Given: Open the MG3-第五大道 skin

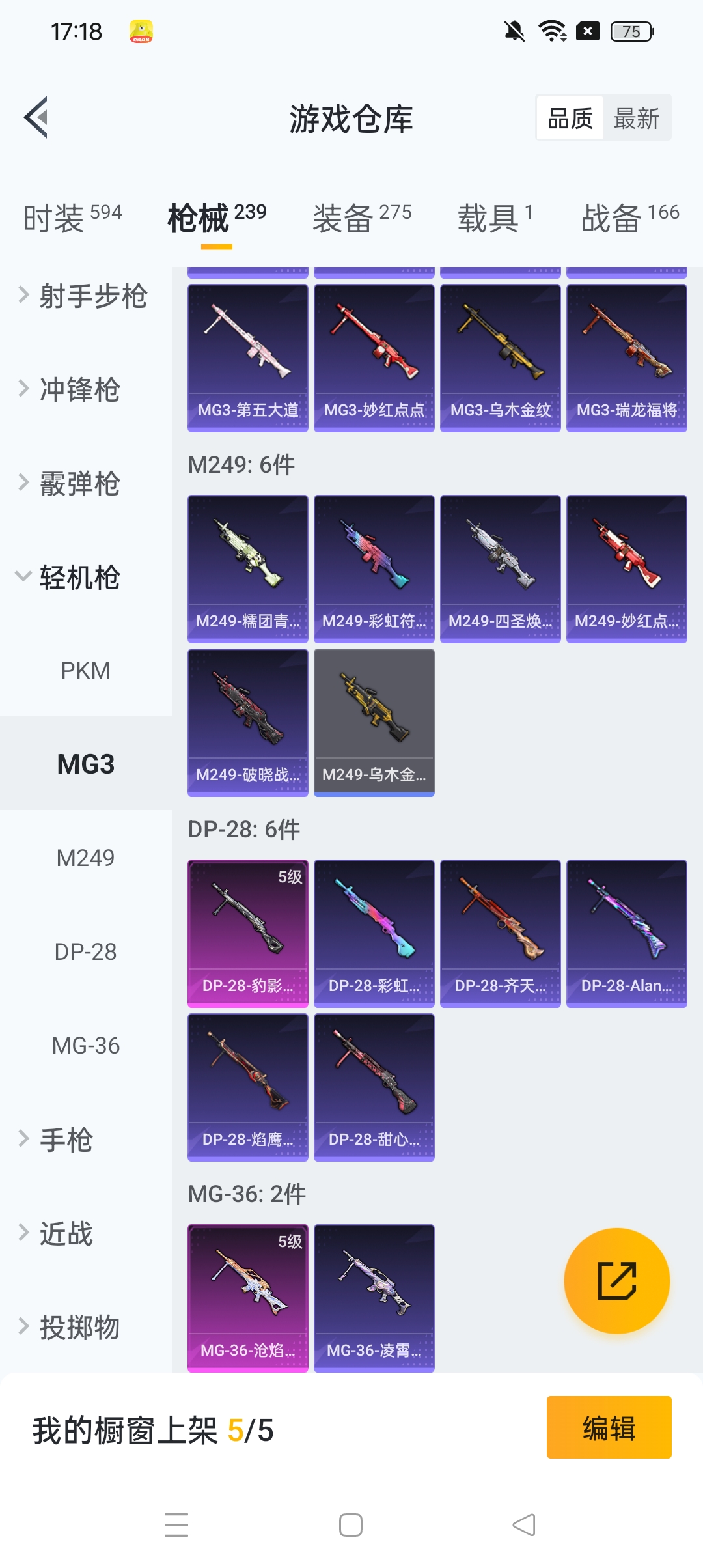Looking at the screenshot, I should tap(248, 357).
